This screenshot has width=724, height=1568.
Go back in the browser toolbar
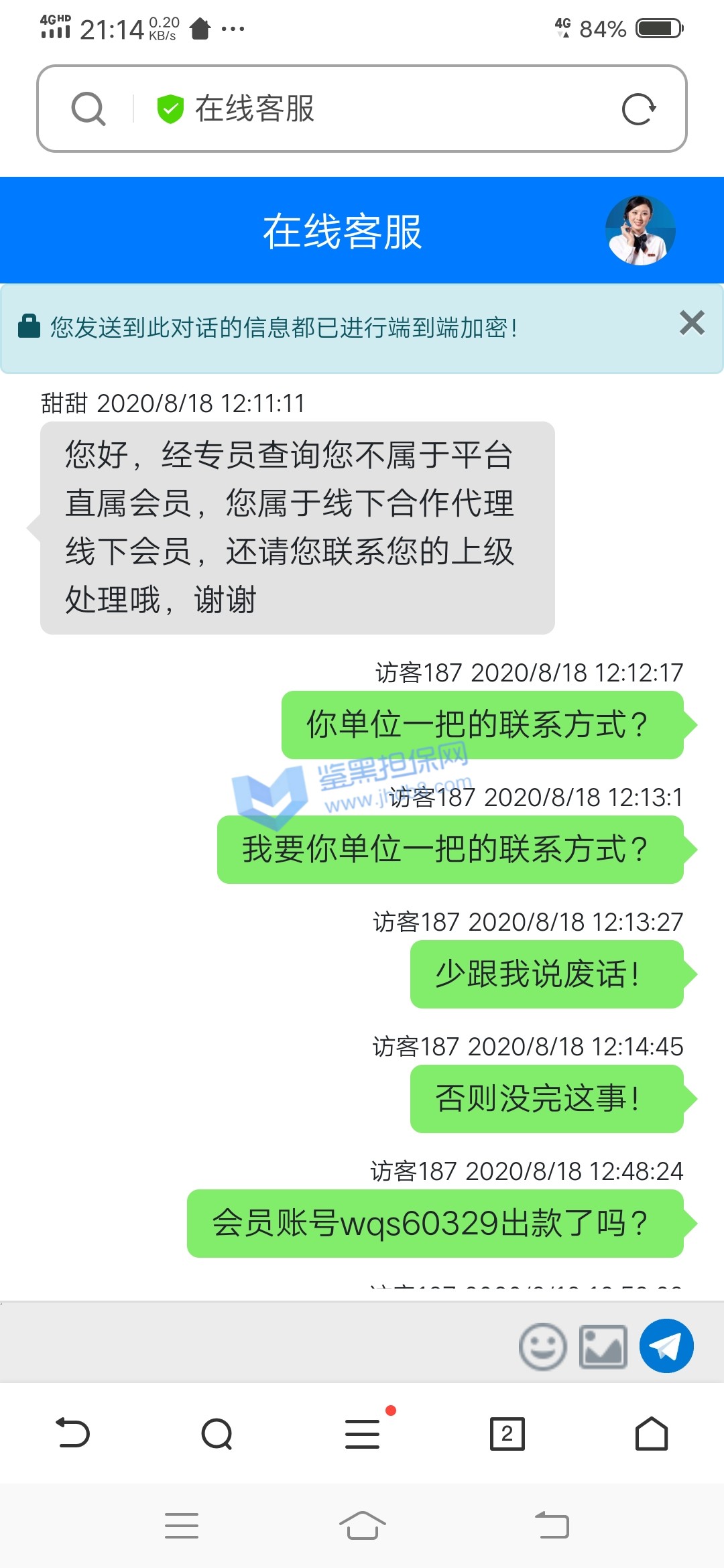coord(72,1434)
